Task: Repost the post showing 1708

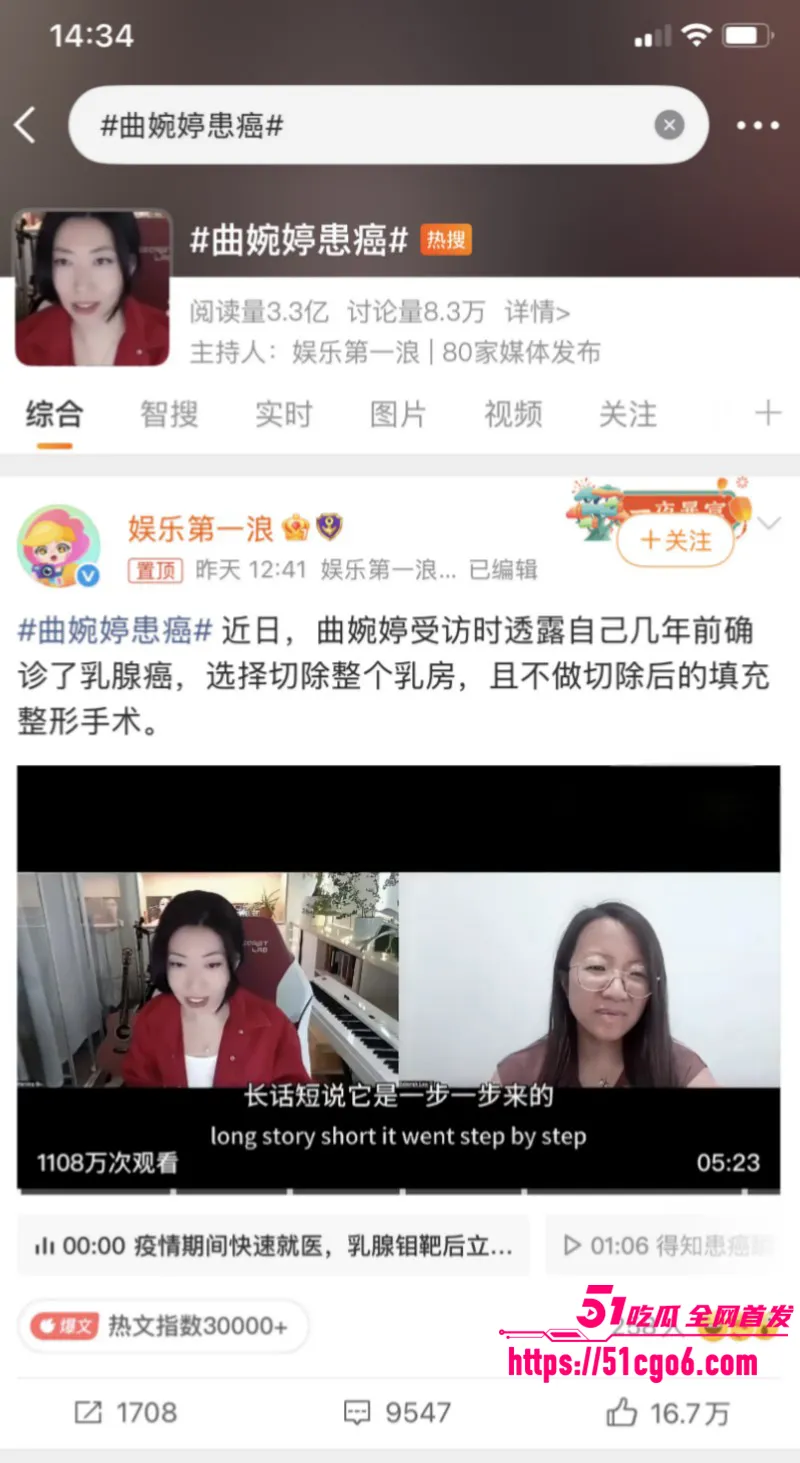Action: [x=126, y=1413]
